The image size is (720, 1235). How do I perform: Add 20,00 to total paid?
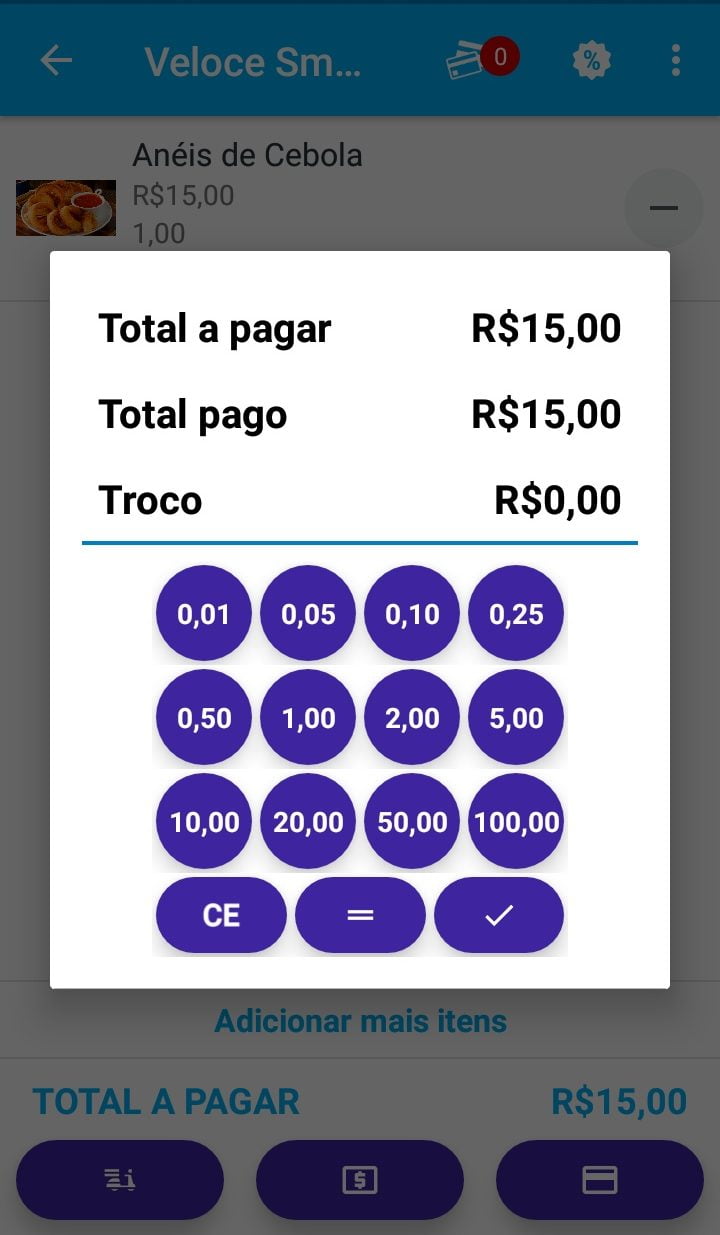[x=308, y=822]
